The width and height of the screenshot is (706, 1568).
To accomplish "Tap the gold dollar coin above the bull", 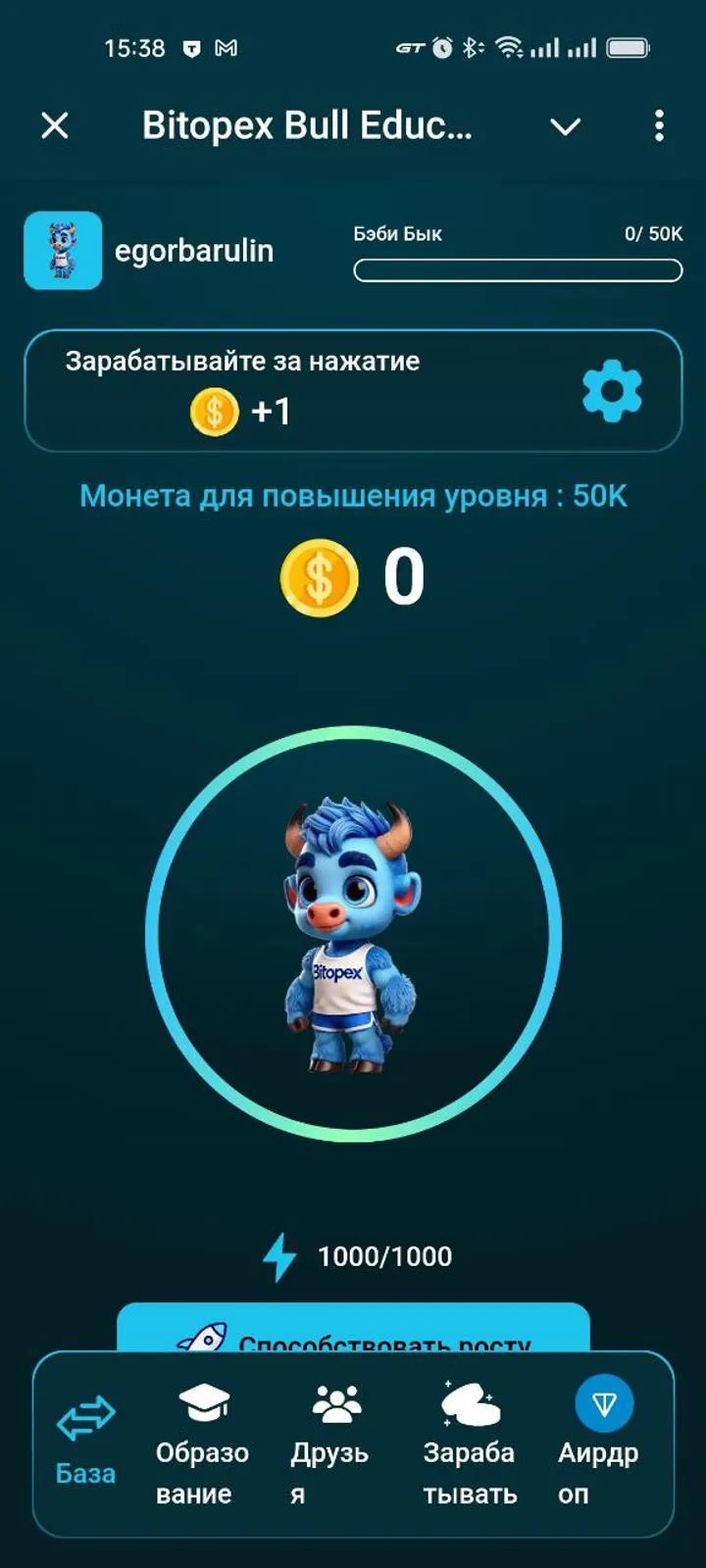I will 320,577.
